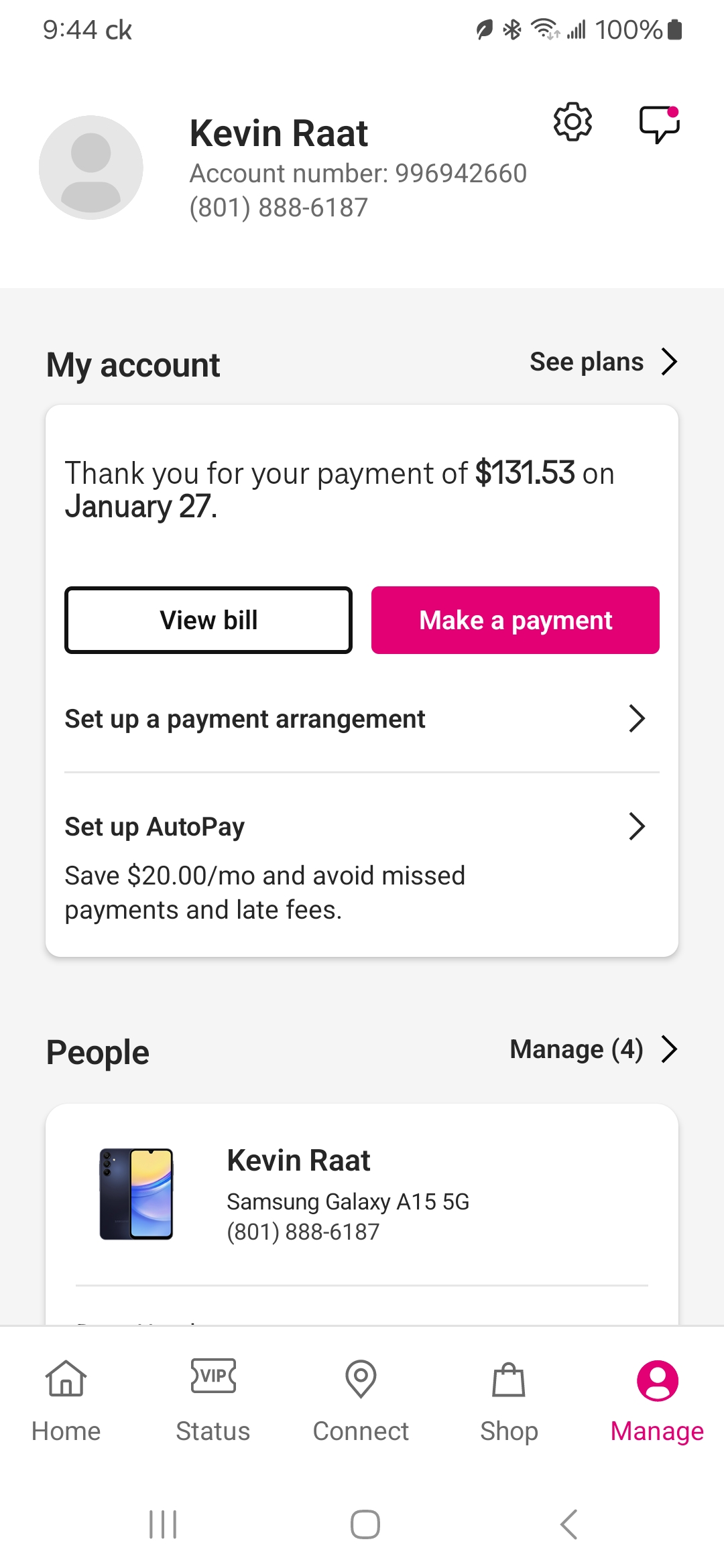This screenshot has height=1568, width=724.
Task: Open Set up a payment arrangement
Action: [362, 719]
